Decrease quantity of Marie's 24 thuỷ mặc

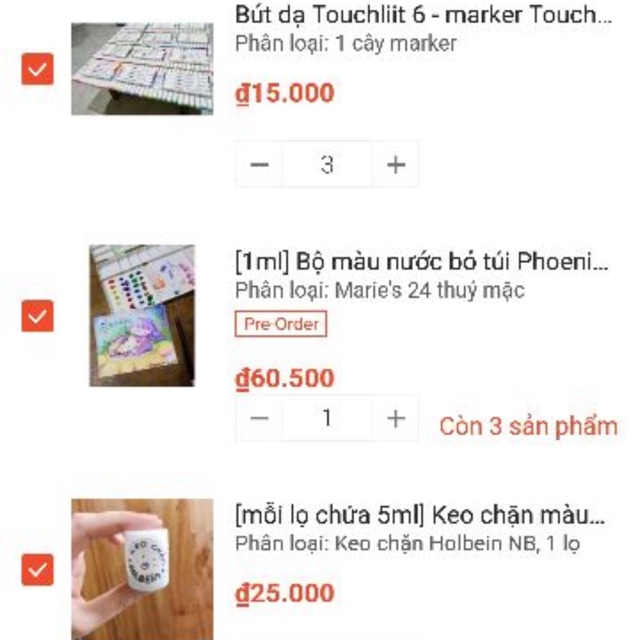[259, 419]
